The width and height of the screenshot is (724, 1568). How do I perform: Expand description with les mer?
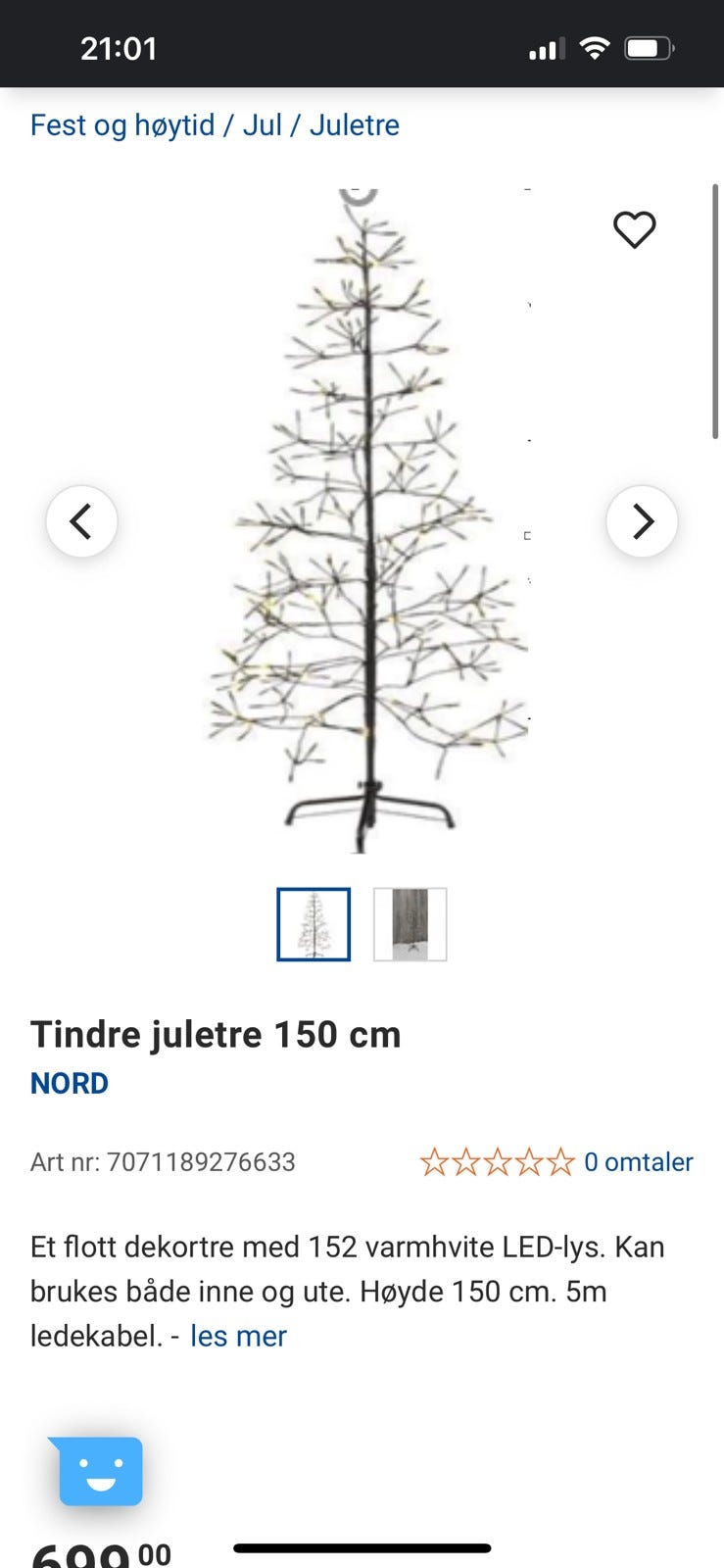[x=238, y=1336]
